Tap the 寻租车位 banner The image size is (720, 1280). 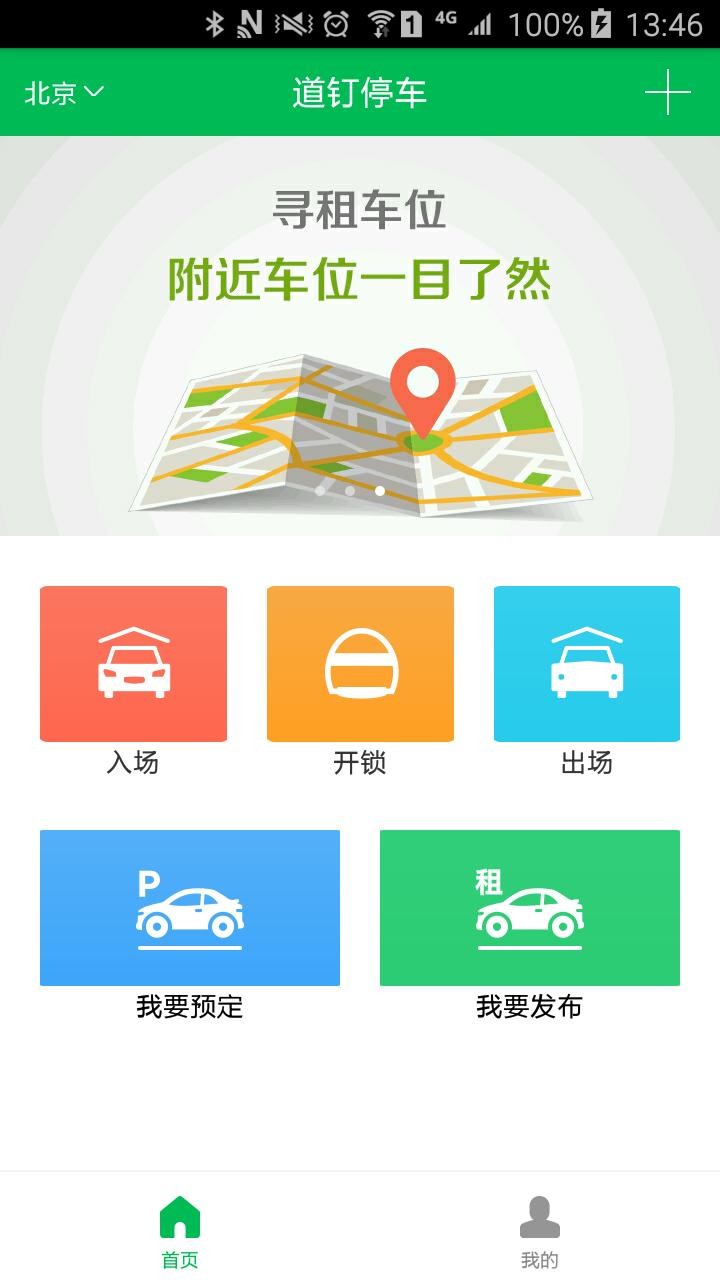360,210
